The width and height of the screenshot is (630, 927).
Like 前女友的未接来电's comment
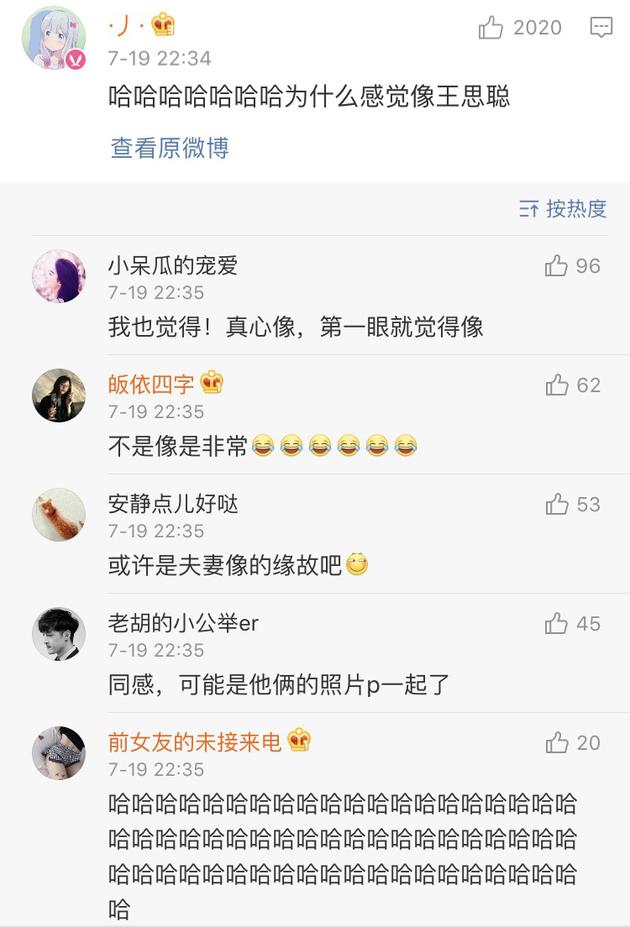[x=556, y=742]
